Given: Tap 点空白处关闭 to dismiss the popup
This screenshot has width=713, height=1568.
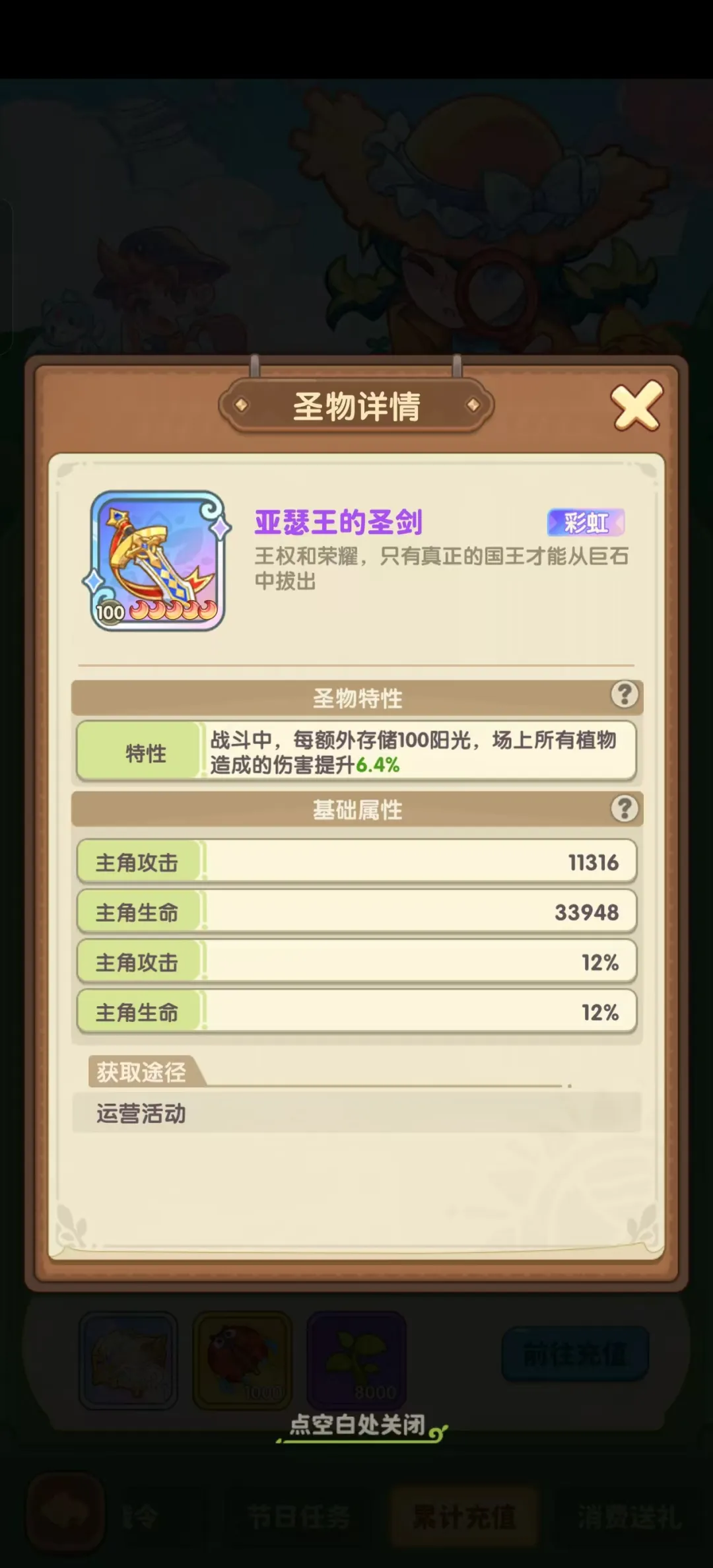Looking at the screenshot, I should pos(358,1425).
